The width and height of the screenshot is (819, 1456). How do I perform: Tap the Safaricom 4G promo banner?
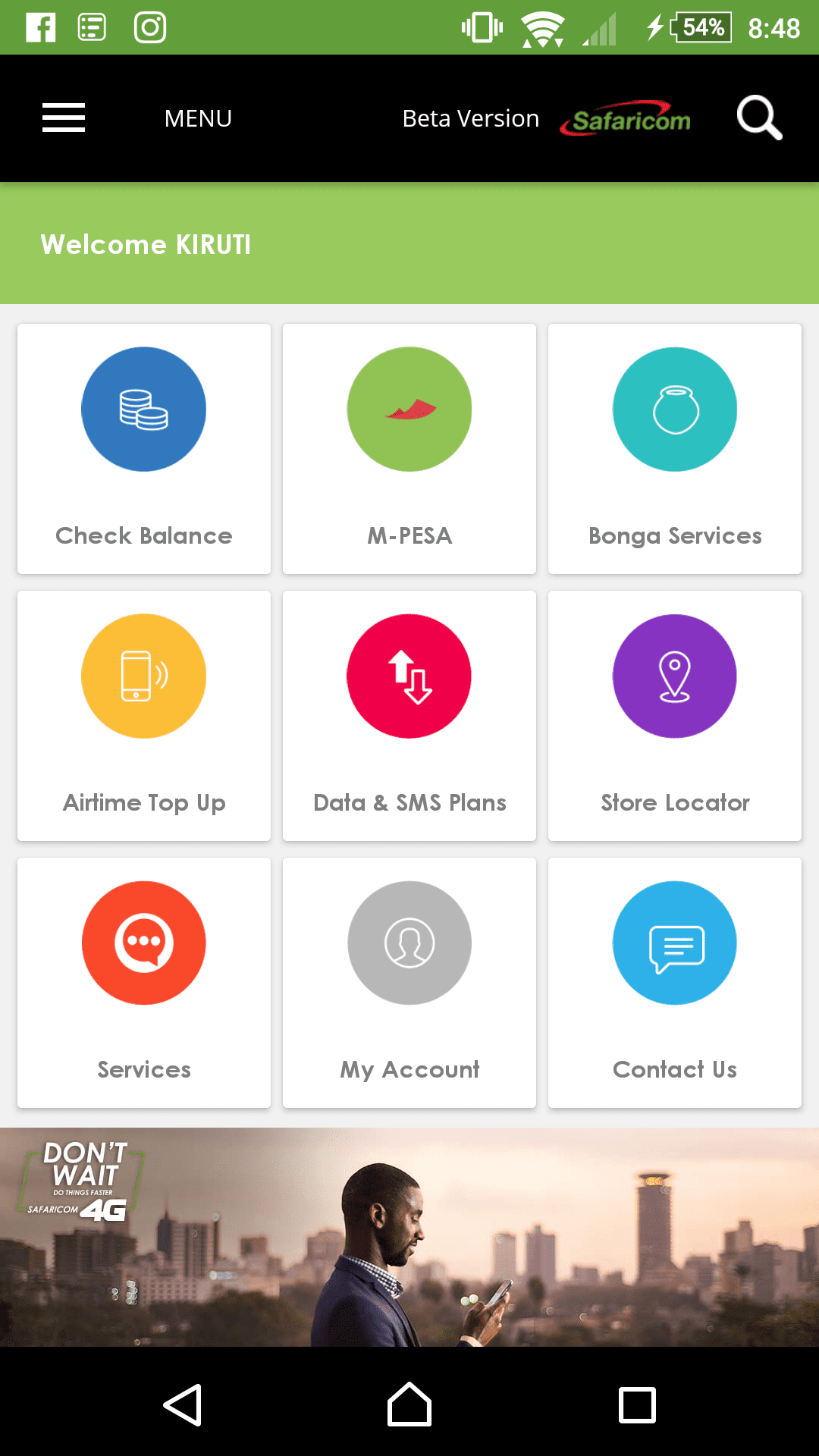tap(409, 1237)
